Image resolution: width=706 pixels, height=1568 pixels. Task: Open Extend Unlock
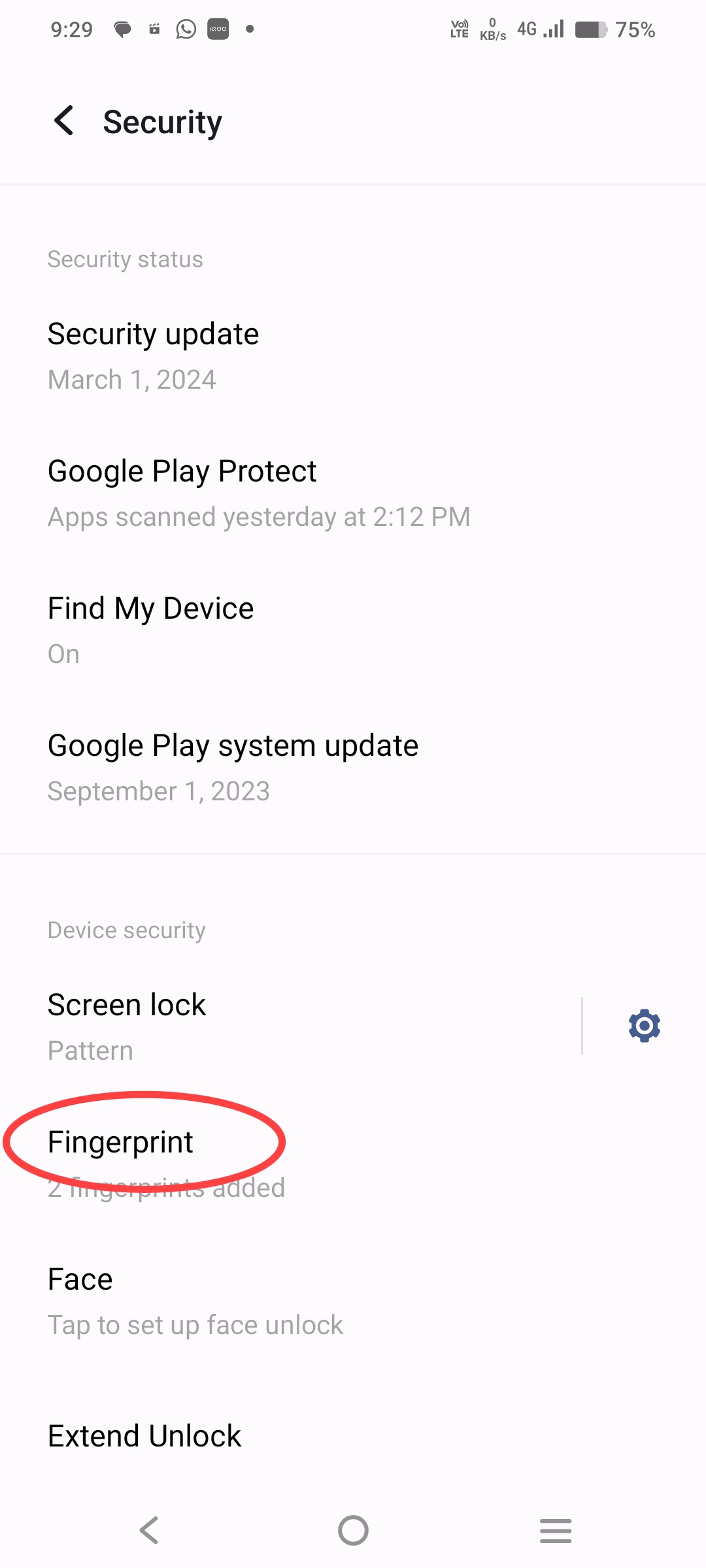[144, 1436]
